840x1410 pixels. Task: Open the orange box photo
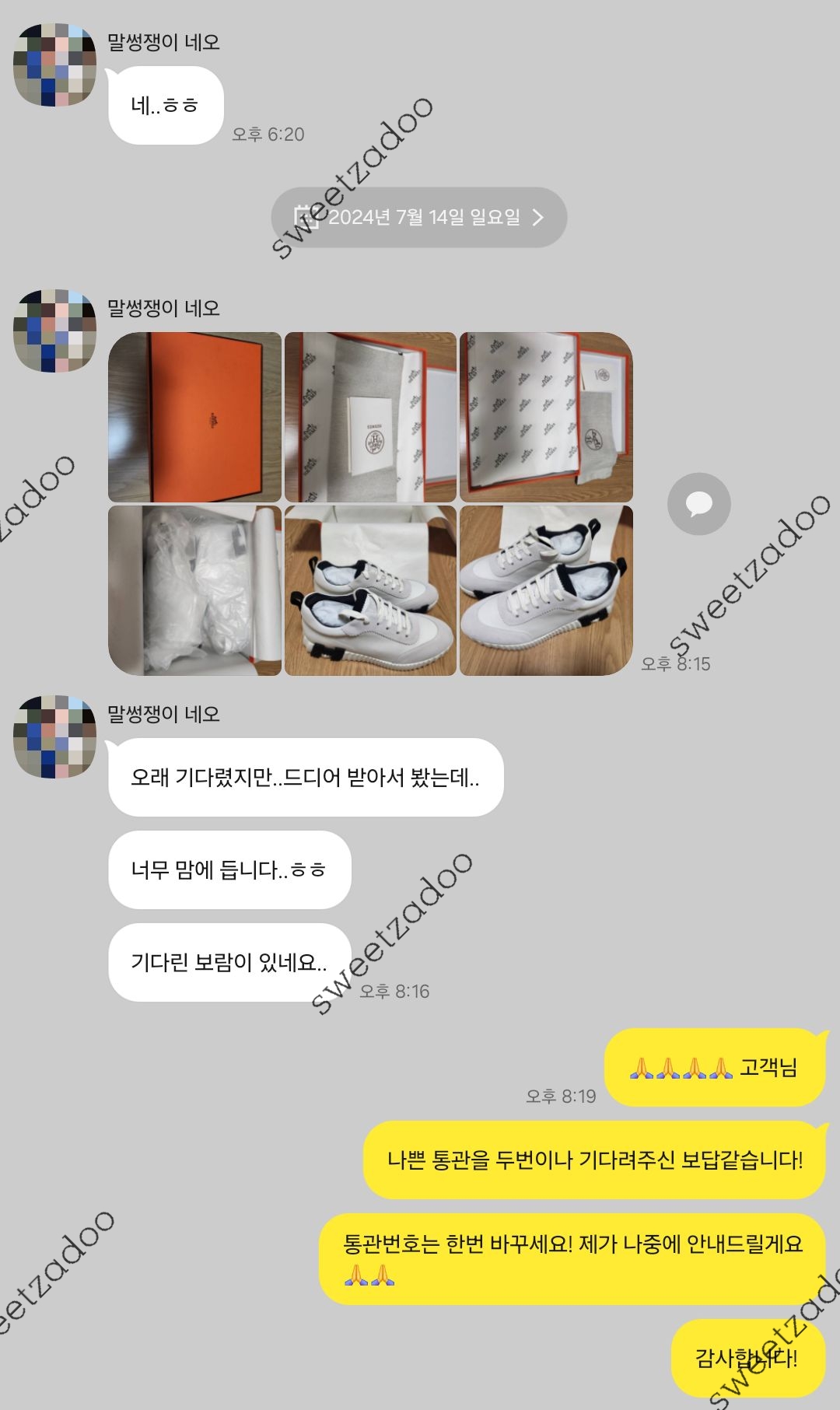tap(194, 417)
